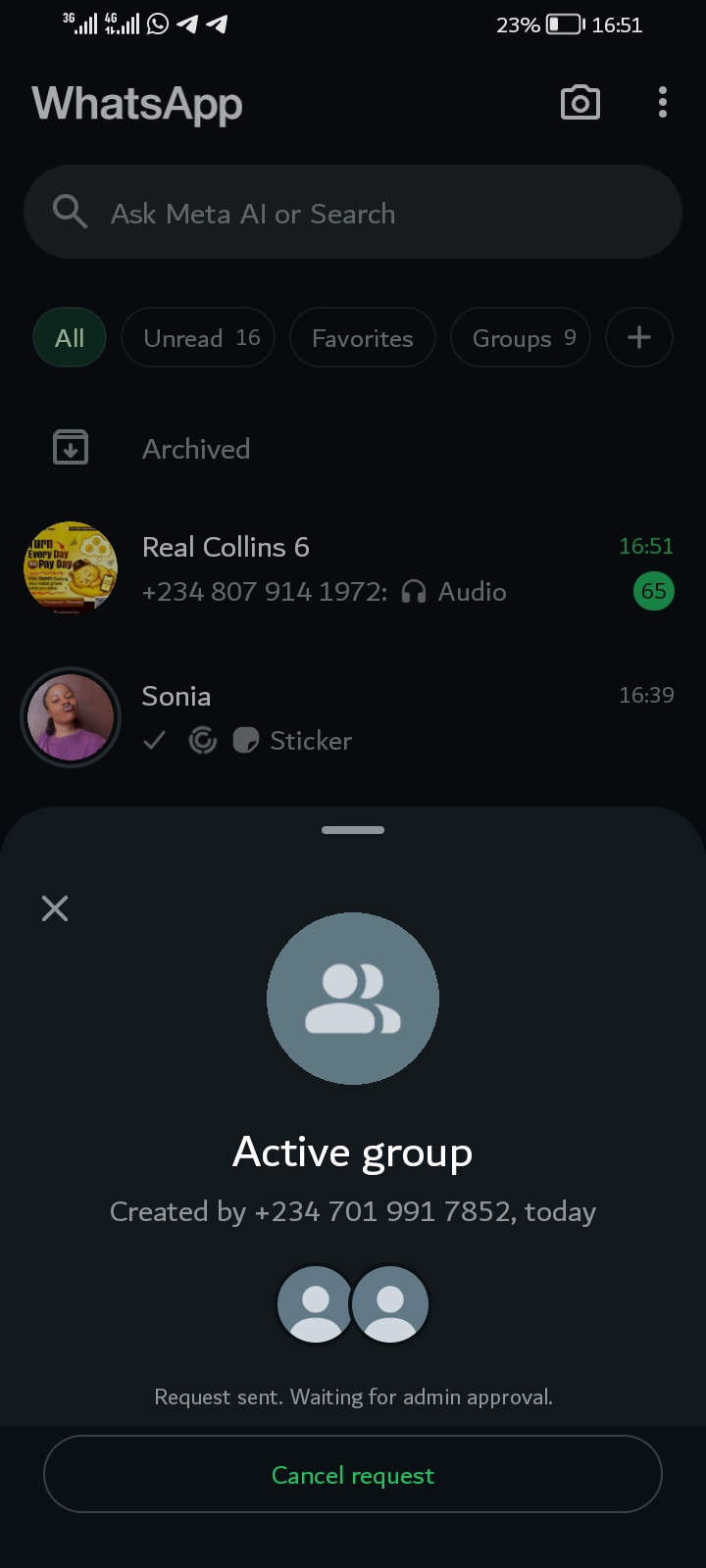Select the All chats filter

click(x=70, y=338)
